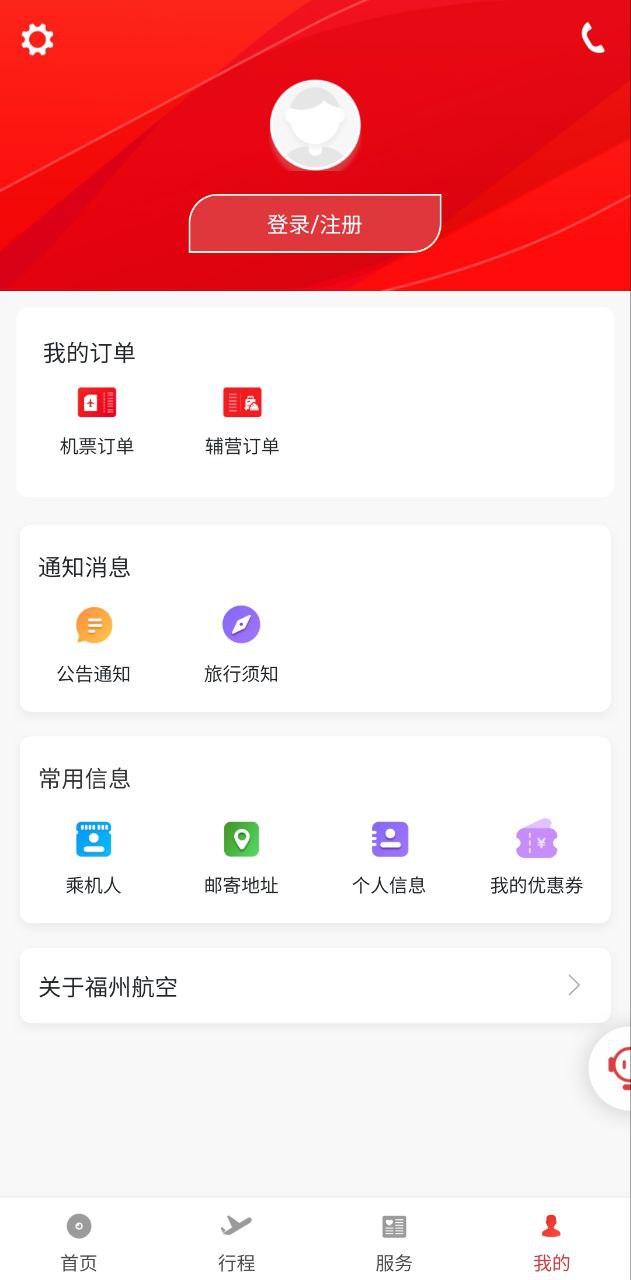Open 旅行须知 travel notice
Viewport: 631px width, 1280px height.
241,644
